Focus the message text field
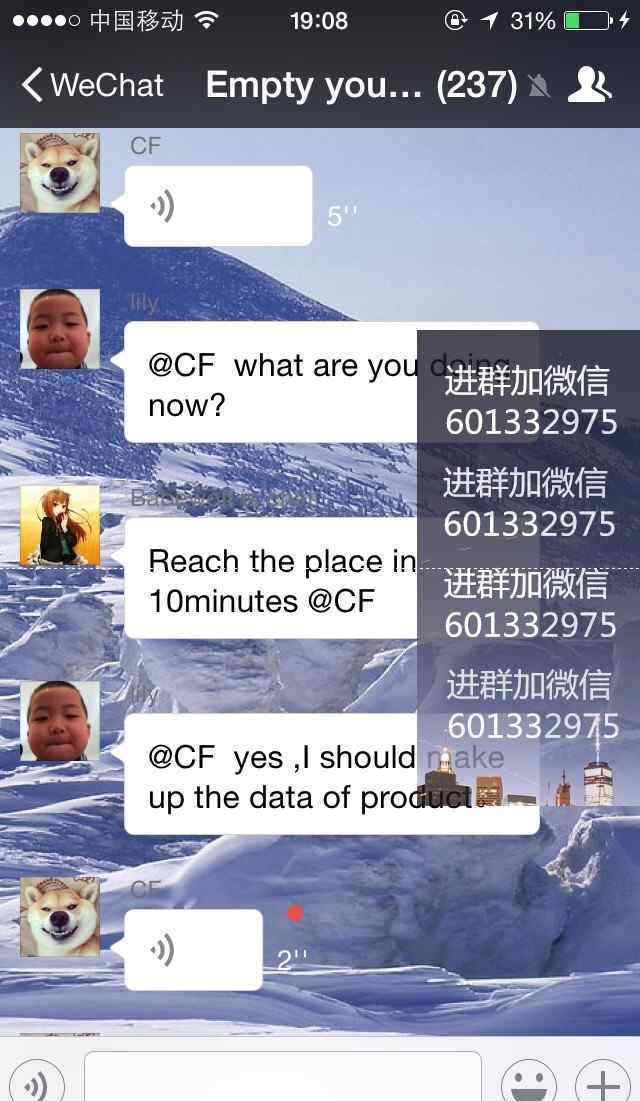The height and width of the screenshot is (1101, 640). 282,1077
